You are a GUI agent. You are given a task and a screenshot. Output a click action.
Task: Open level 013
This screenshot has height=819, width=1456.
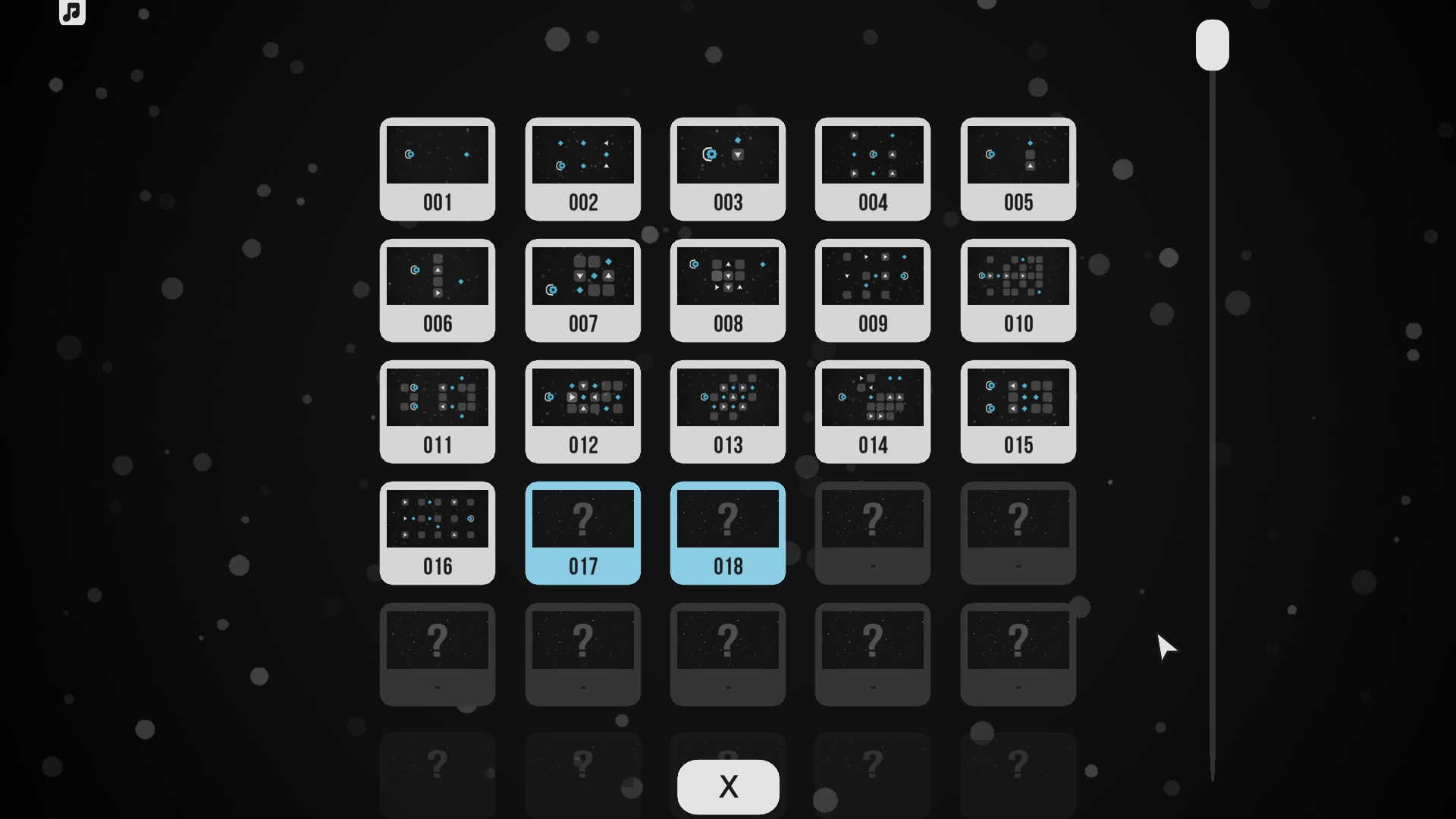click(727, 412)
